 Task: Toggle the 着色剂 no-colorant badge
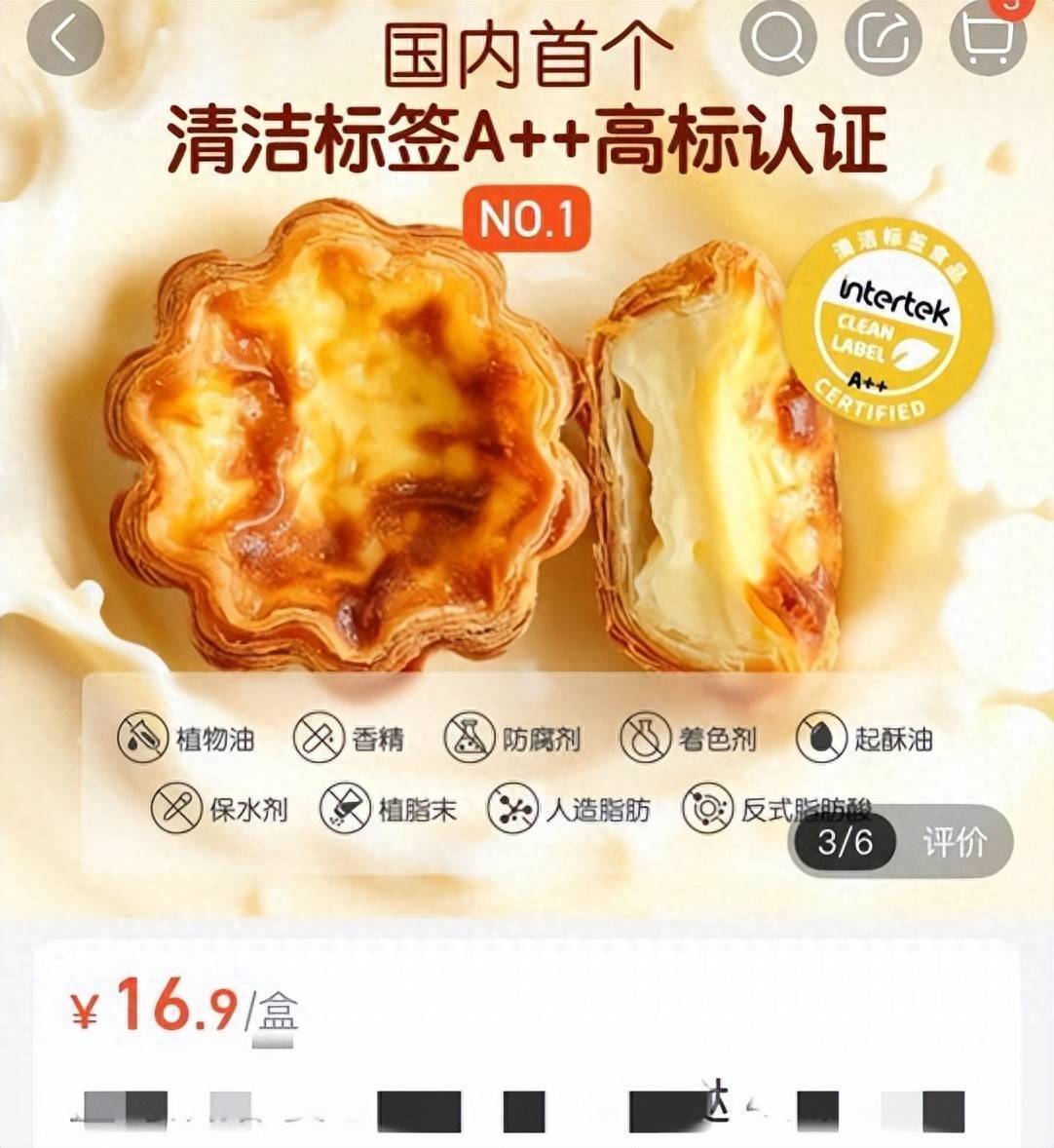tap(646, 739)
